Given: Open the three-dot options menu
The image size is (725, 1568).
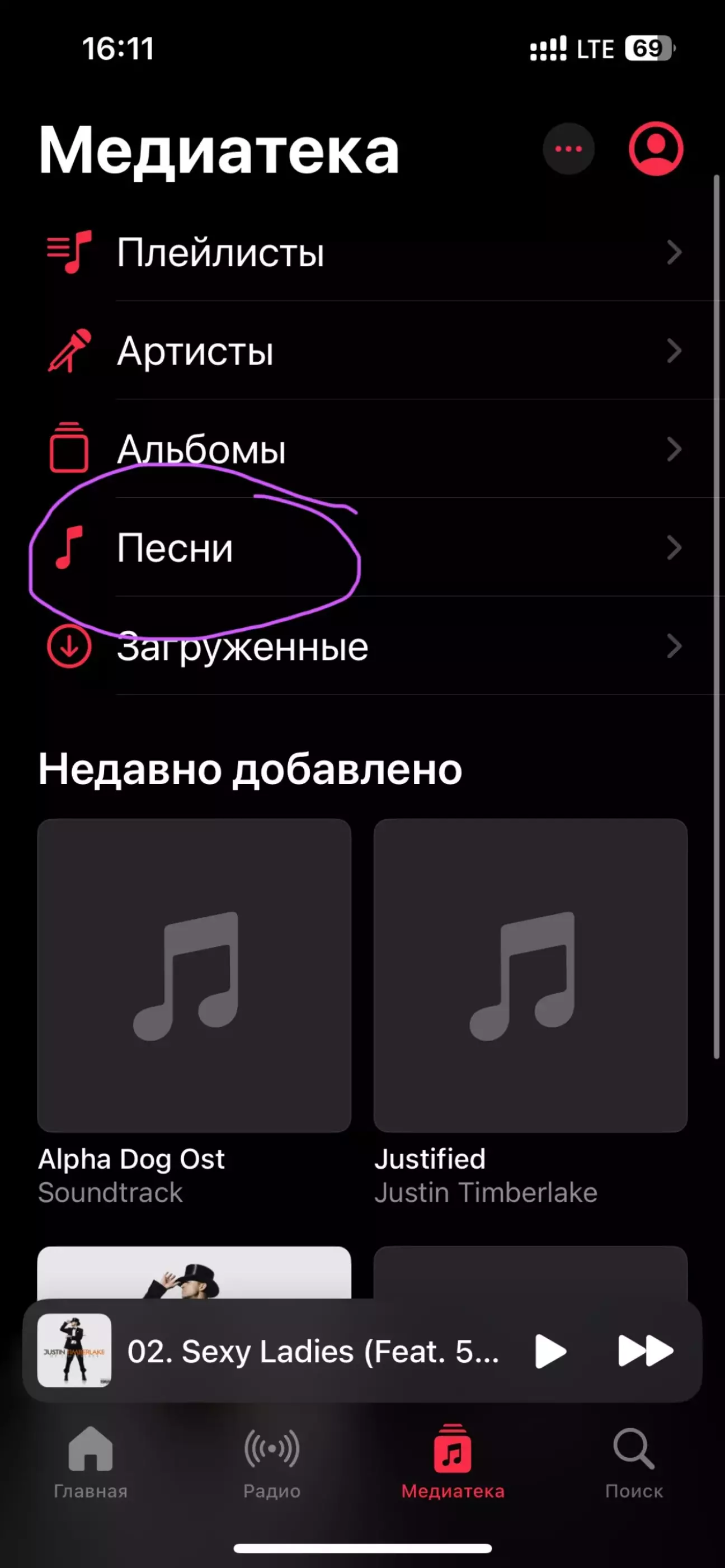Looking at the screenshot, I should (x=568, y=149).
